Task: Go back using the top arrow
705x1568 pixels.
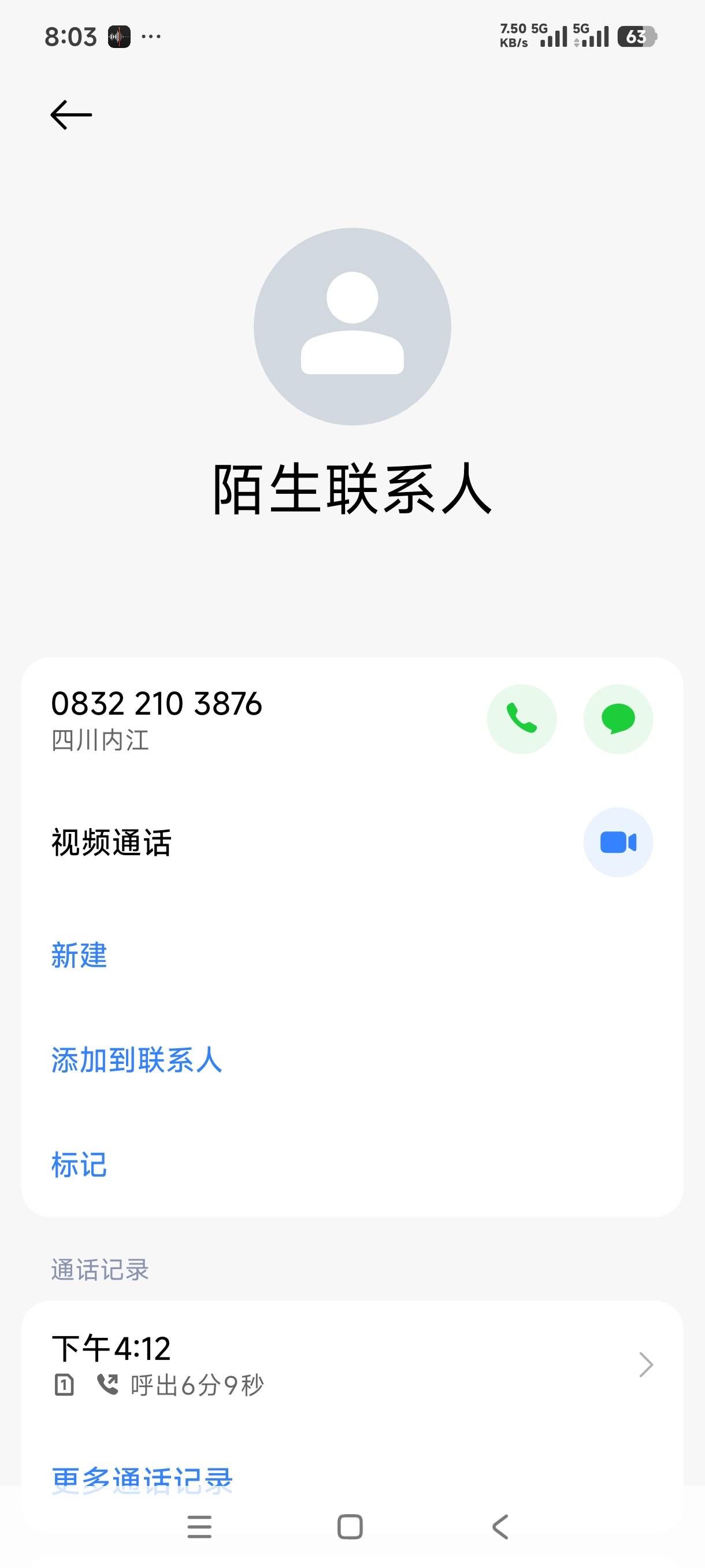Action: click(x=70, y=115)
